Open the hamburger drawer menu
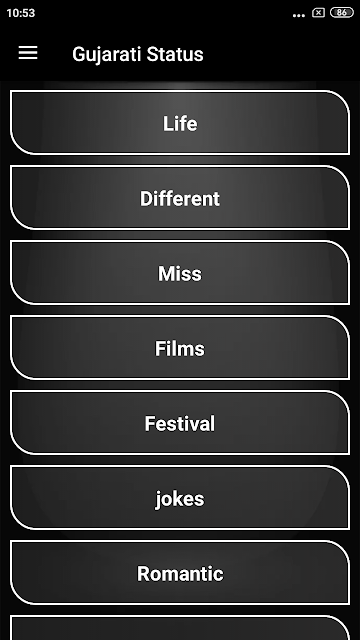Screen dimensions: 360x640 pyautogui.click(x=28, y=53)
